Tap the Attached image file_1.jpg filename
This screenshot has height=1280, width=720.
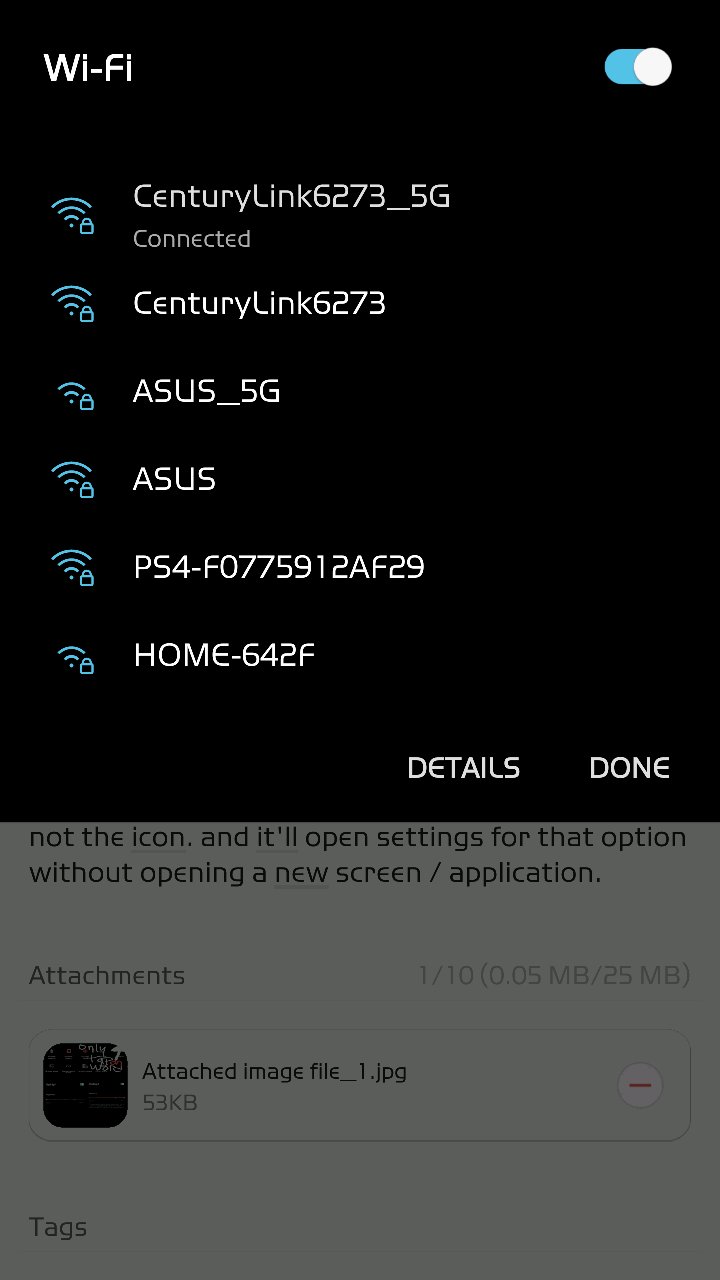point(276,1070)
